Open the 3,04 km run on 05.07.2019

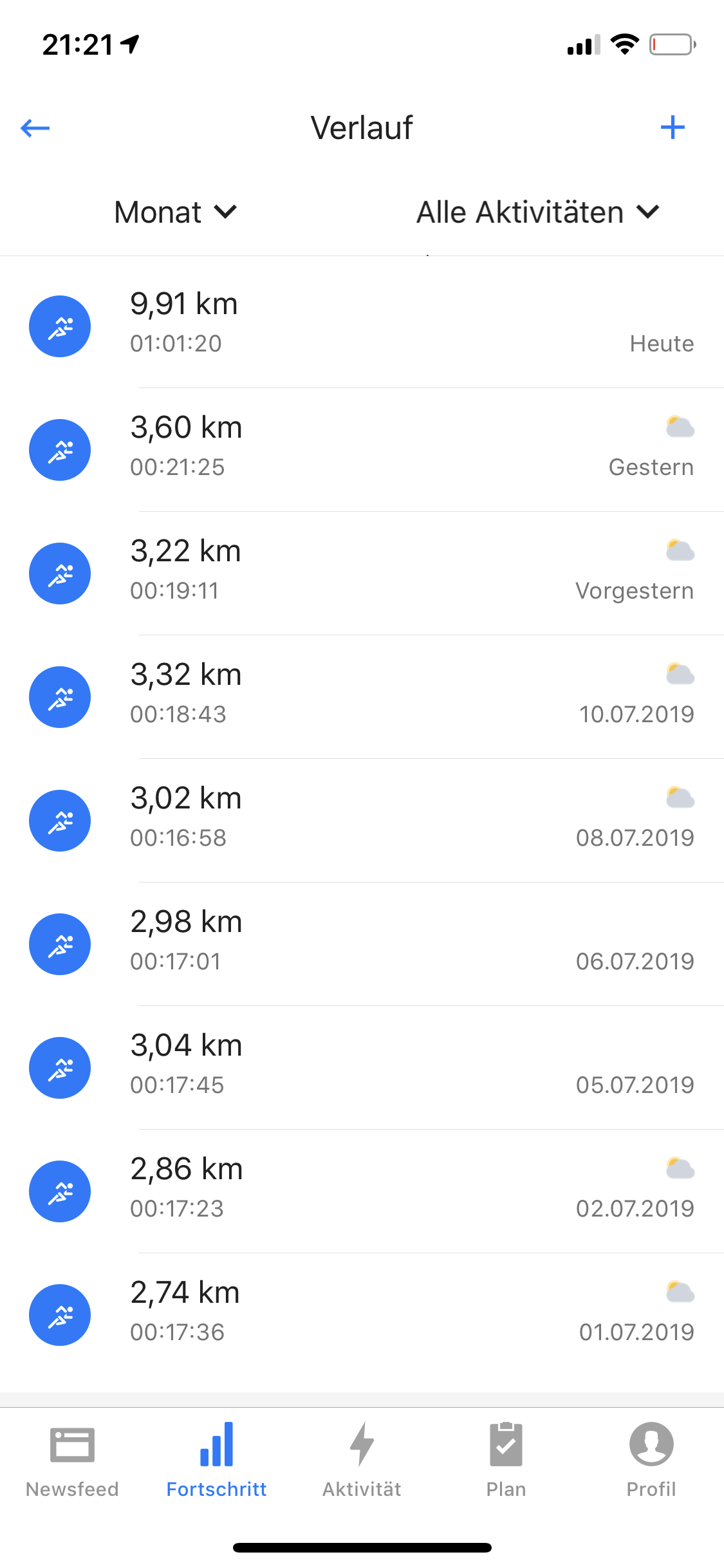point(362,1066)
